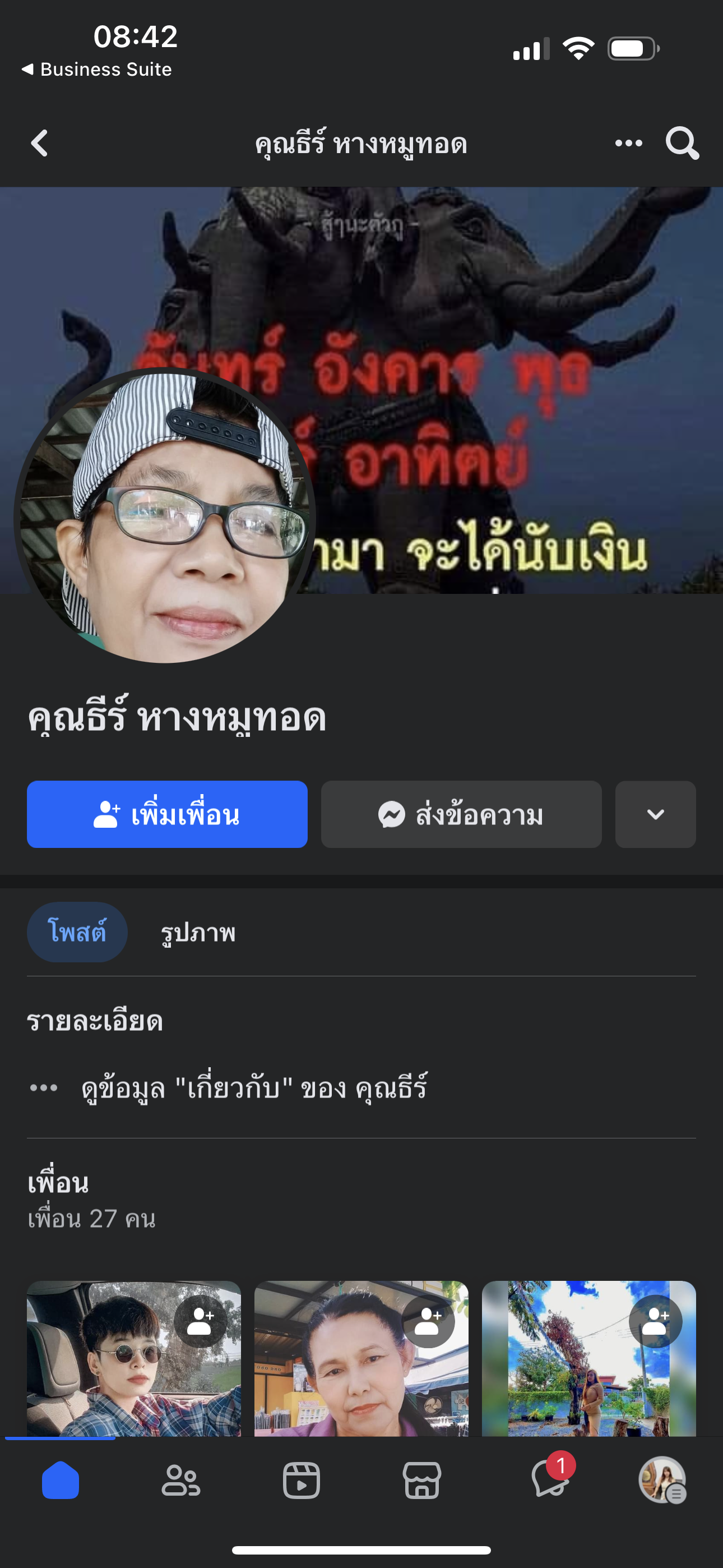The width and height of the screenshot is (723, 1568).
Task: Go to Home tab in bottom bar
Action: tap(61, 1481)
